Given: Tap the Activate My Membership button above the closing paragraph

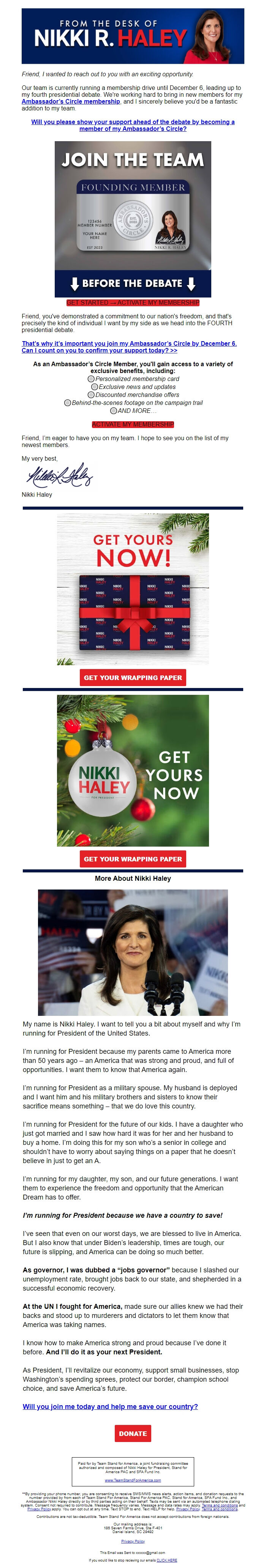Looking at the screenshot, I should 132,424.
